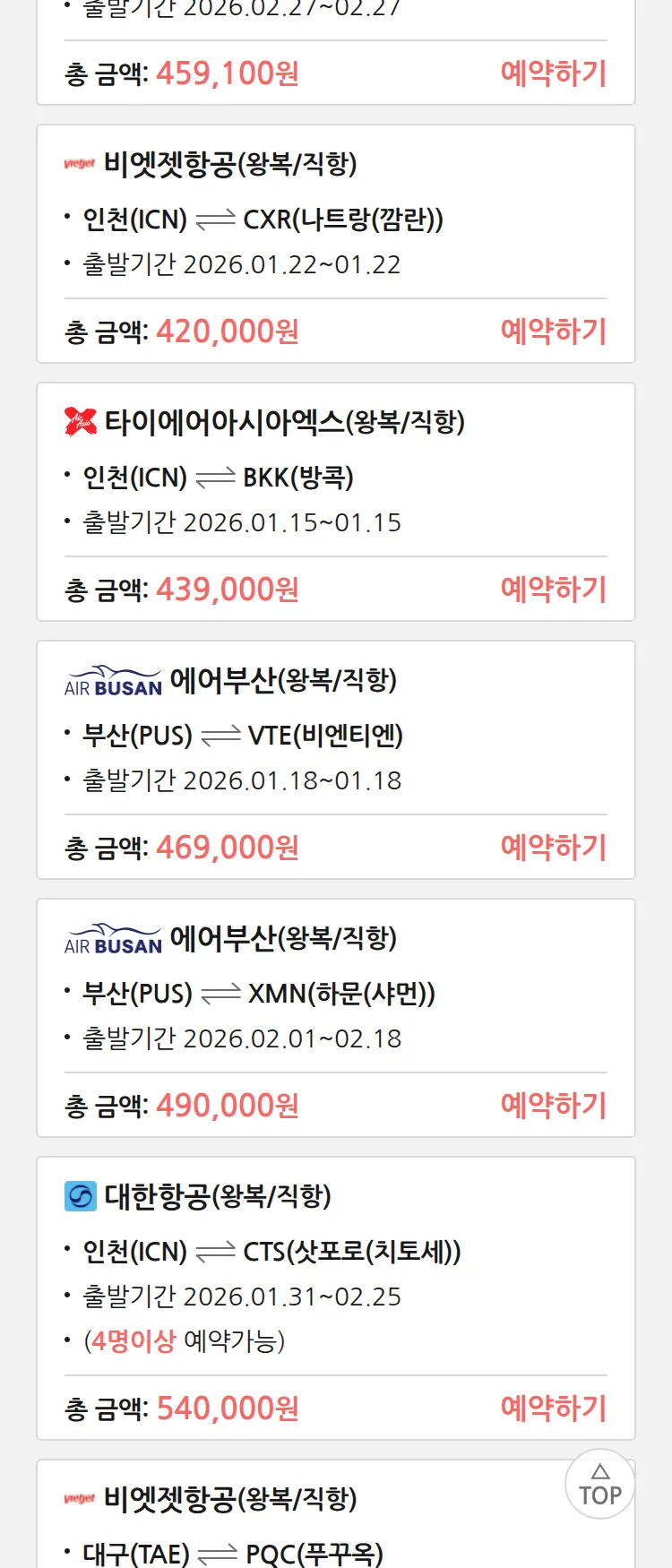Reserve the 439,000원 Thai AirAsia X Bangkok flight
672x1568 pixels.
pyautogui.click(x=553, y=590)
